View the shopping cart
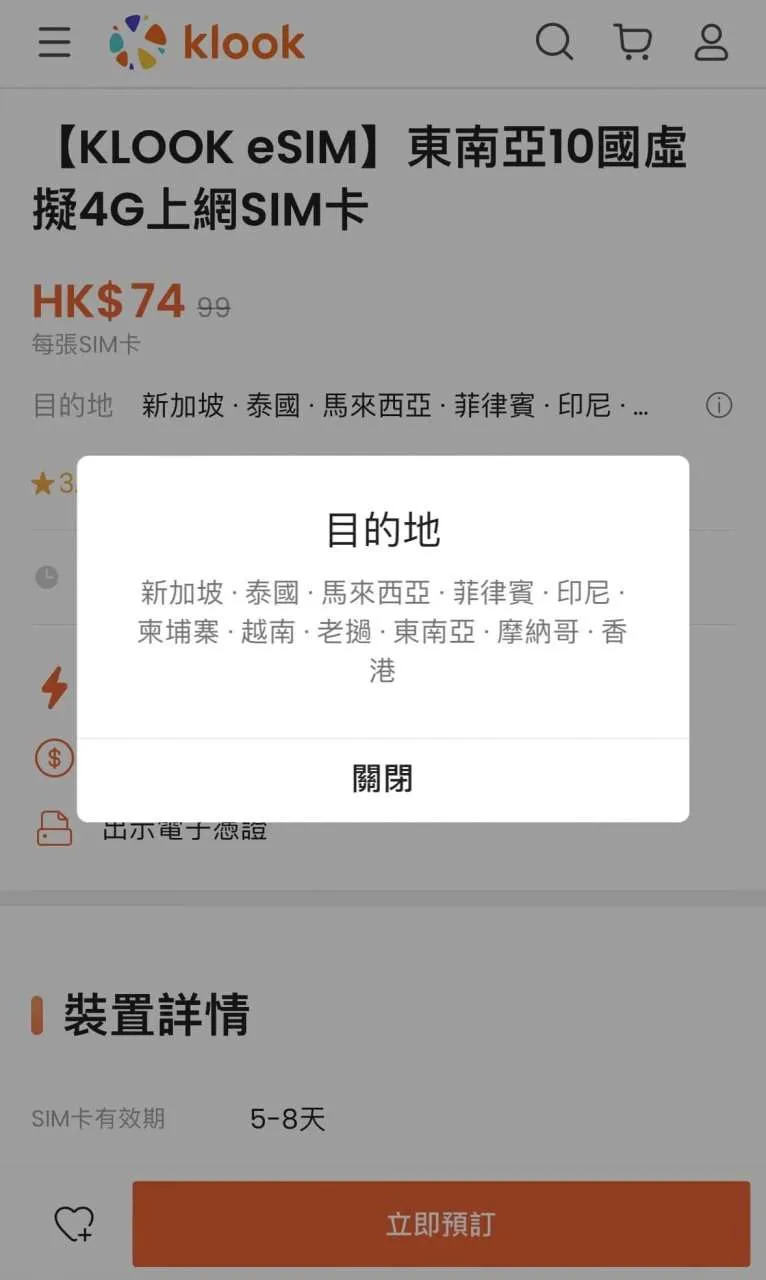The height and width of the screenshot is (1280, 766). click(x=632, y=42)
